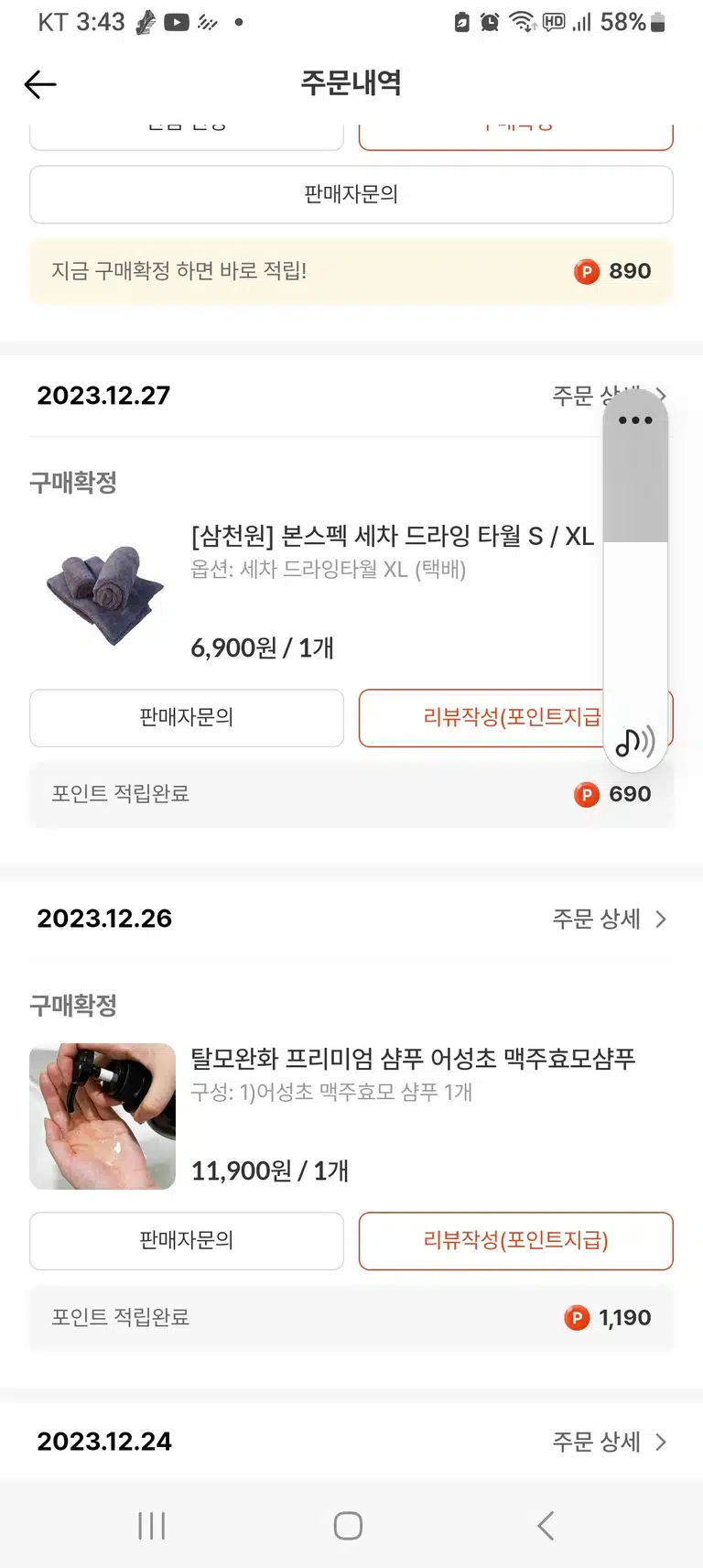Open 주문 상세 for the 2023.12.24 order
The image size is (703, 1568).
coord(610,1442)
